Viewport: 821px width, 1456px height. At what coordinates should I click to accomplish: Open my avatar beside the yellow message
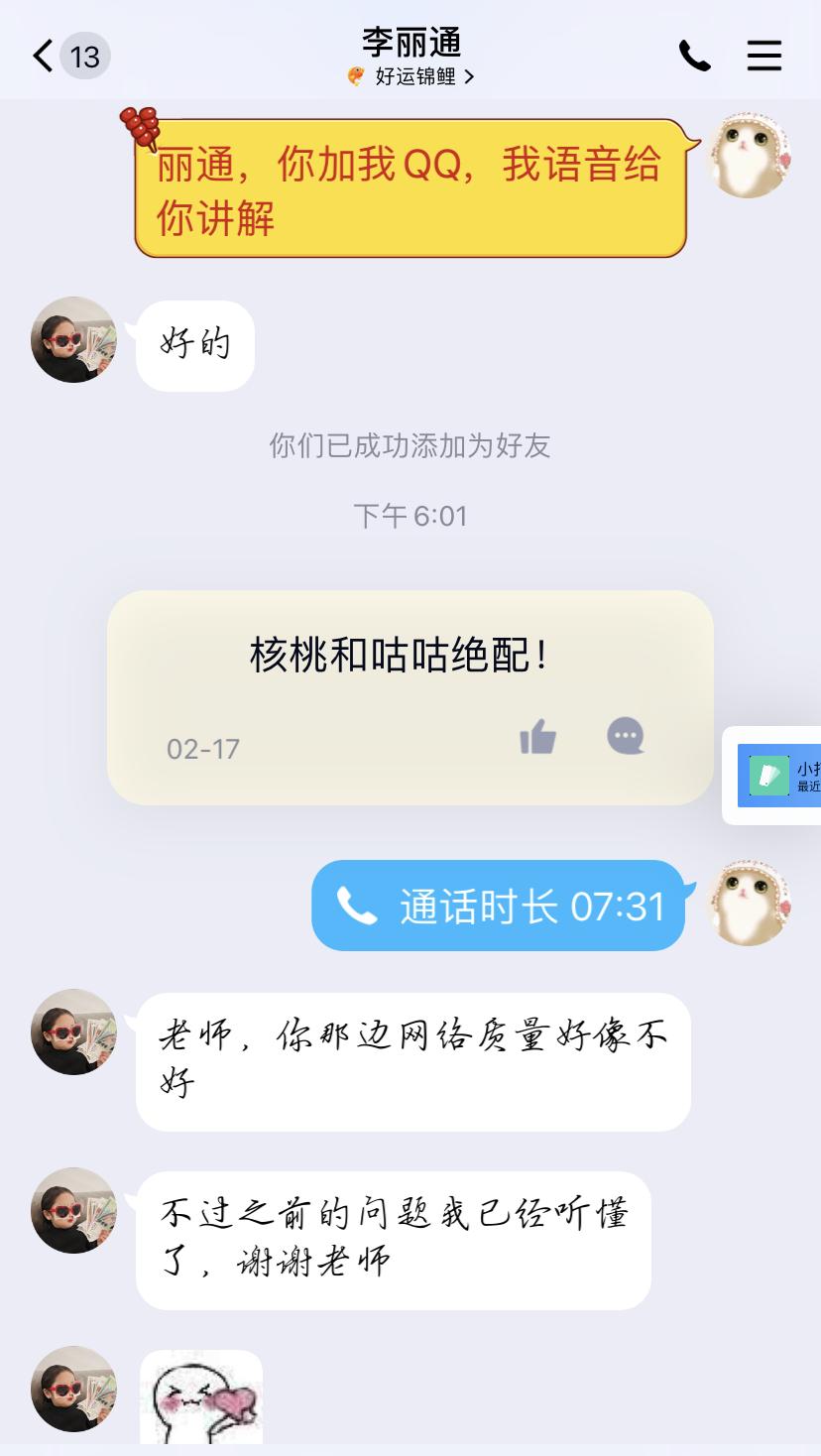point(748,155)
